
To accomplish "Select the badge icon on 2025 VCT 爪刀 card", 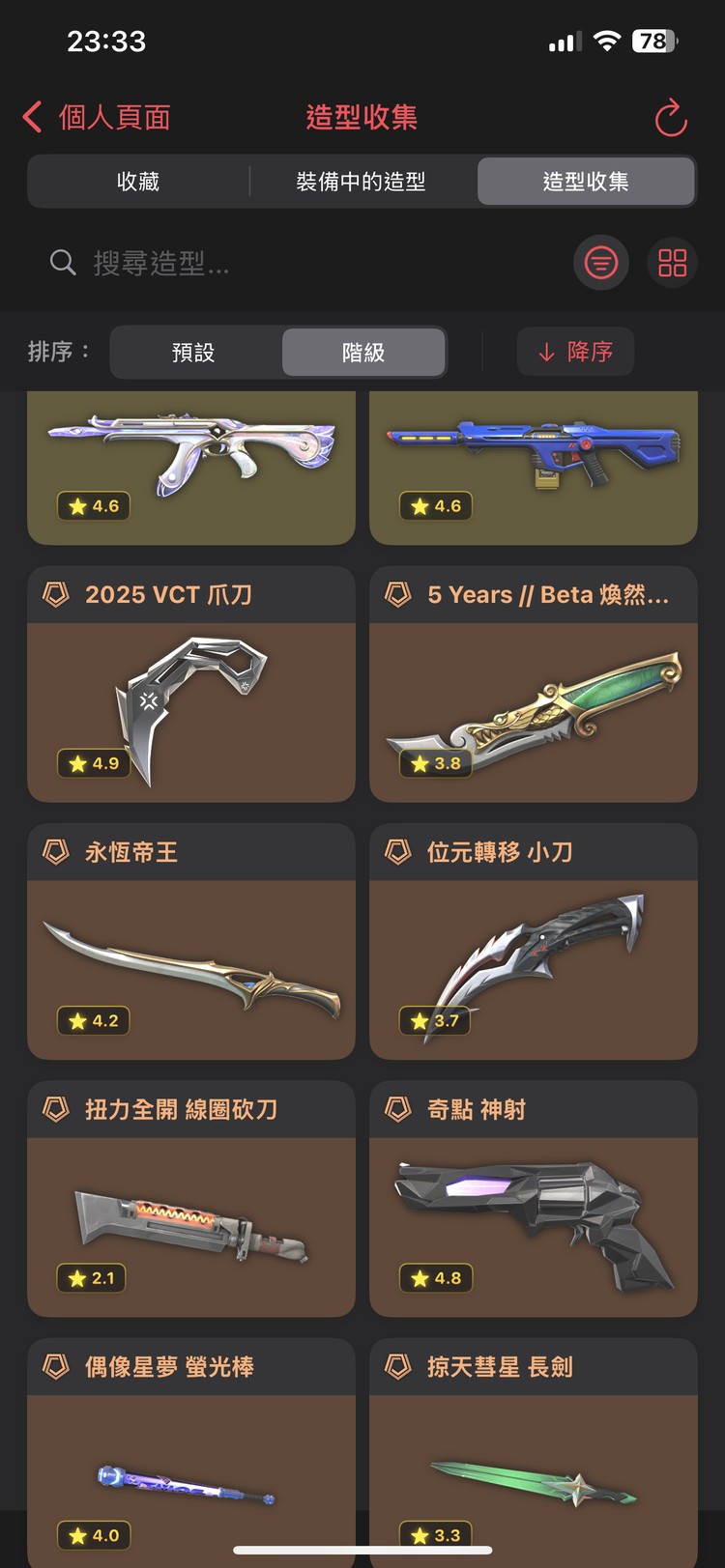I will [55, 594].
